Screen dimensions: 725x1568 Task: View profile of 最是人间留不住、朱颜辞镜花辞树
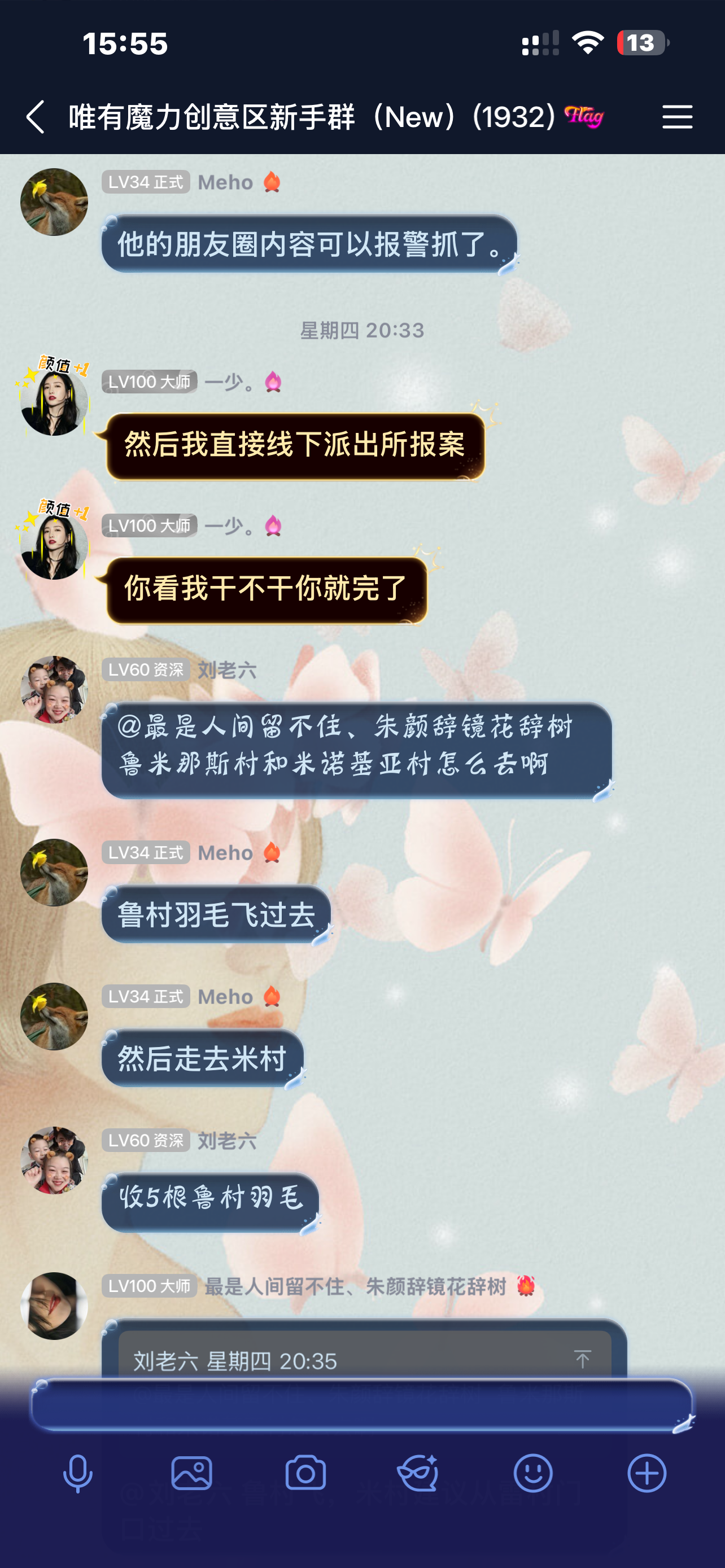pyautogui.click(x=54, y=1306)
